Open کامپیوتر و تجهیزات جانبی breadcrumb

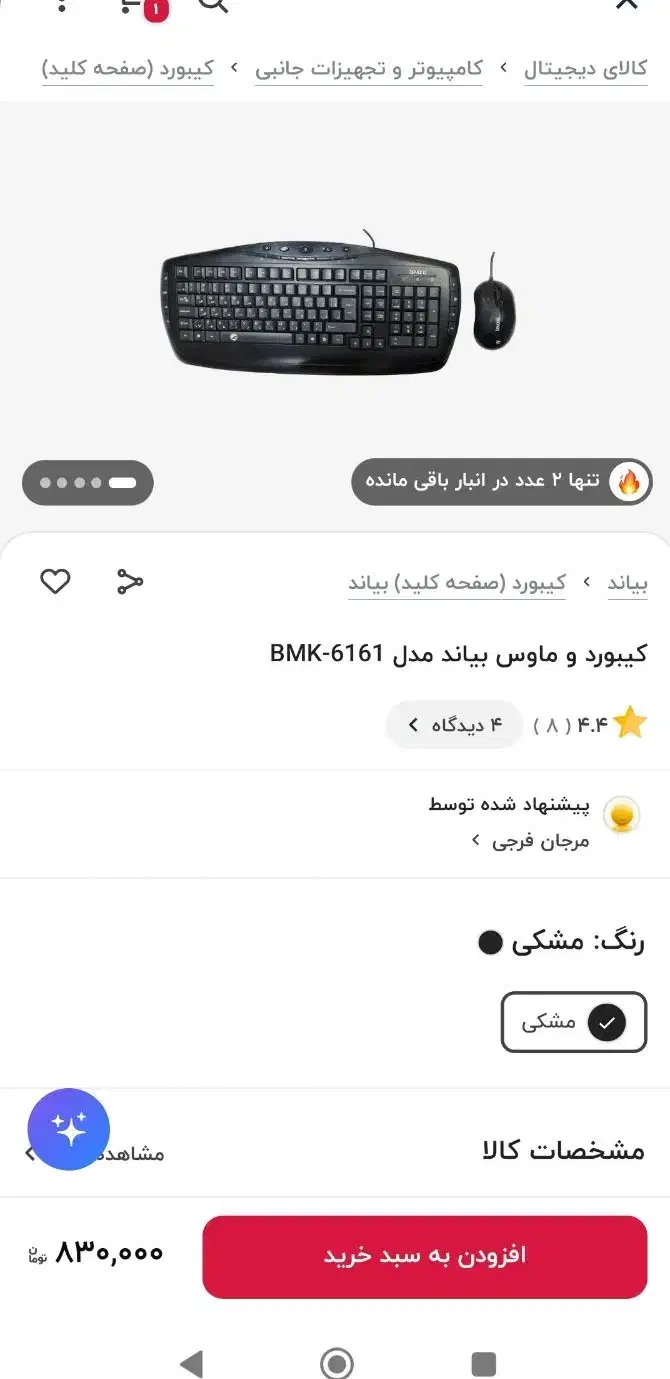368,69
